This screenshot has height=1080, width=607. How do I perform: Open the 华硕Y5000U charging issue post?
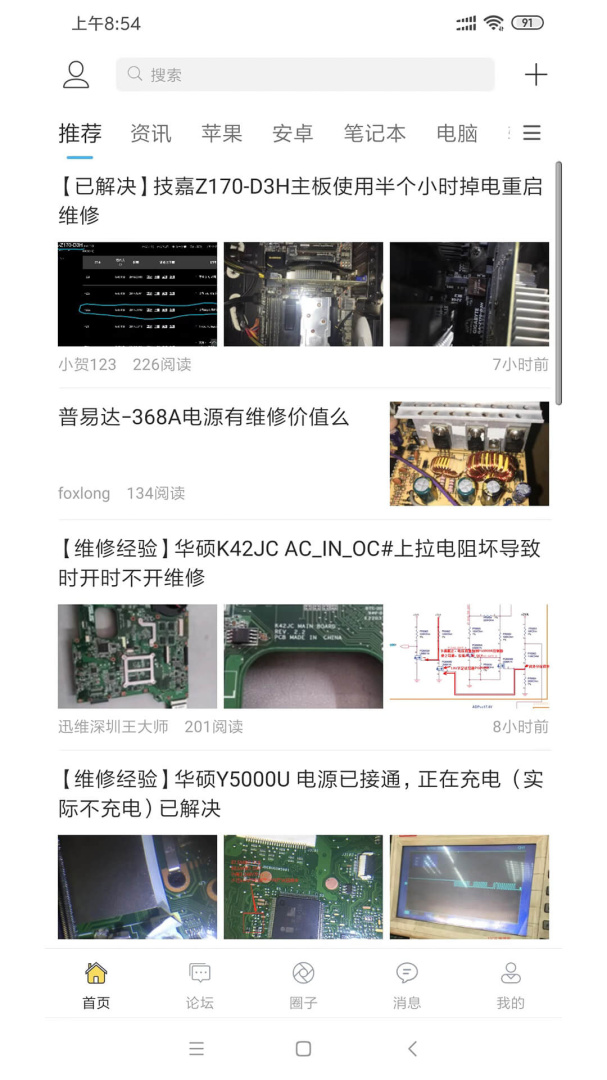[x=300, y=793]
